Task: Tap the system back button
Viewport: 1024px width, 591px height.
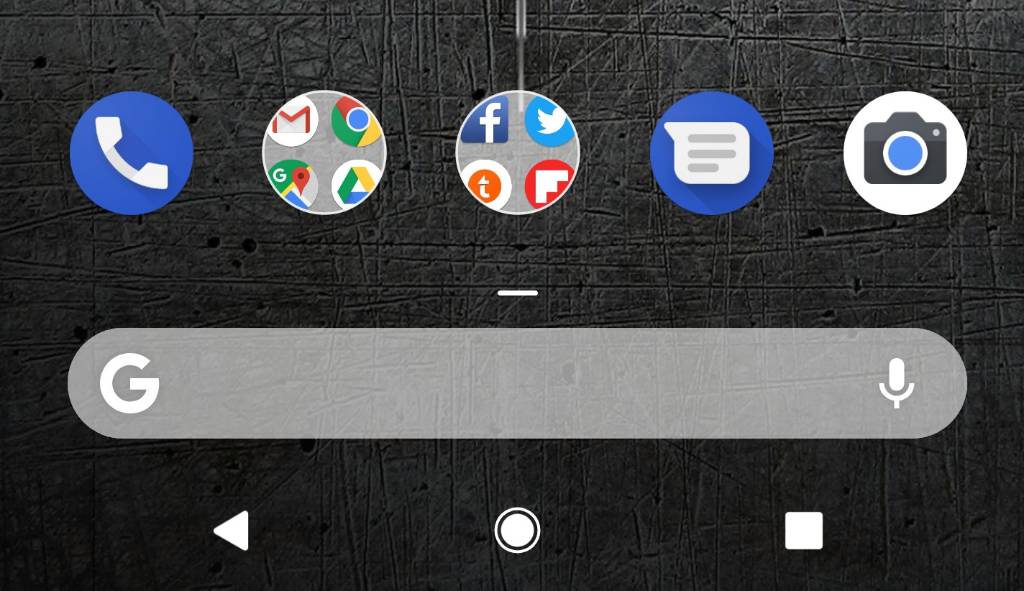Action: click(232, 530)
